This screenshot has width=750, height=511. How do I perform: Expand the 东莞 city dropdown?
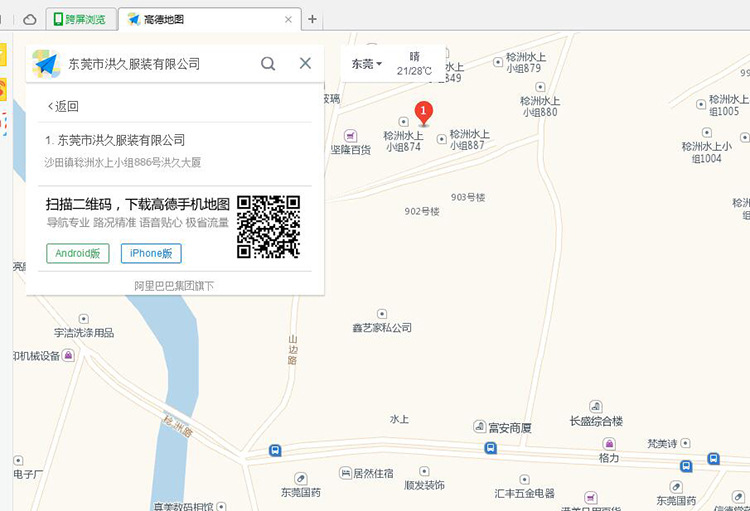(366, 64)
